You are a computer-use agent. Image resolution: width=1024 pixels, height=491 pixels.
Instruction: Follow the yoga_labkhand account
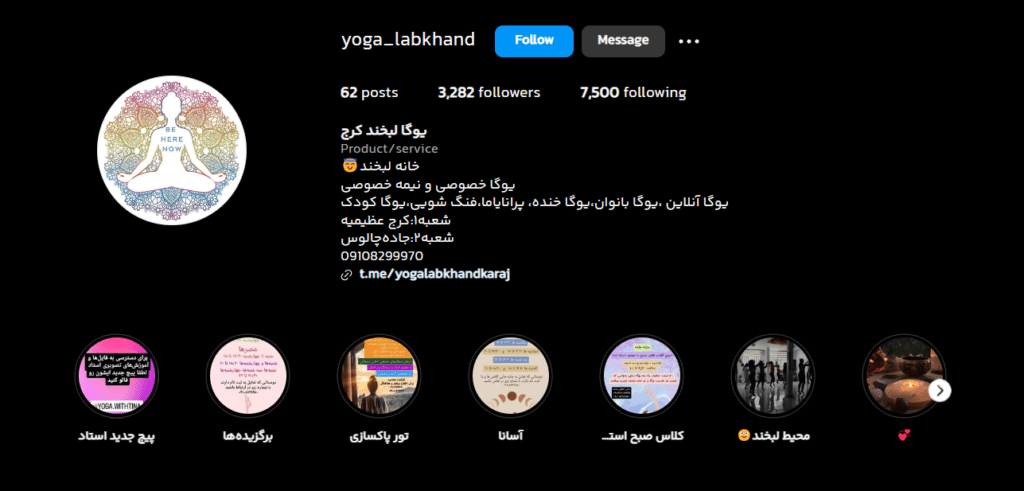[x=534, y=41]
